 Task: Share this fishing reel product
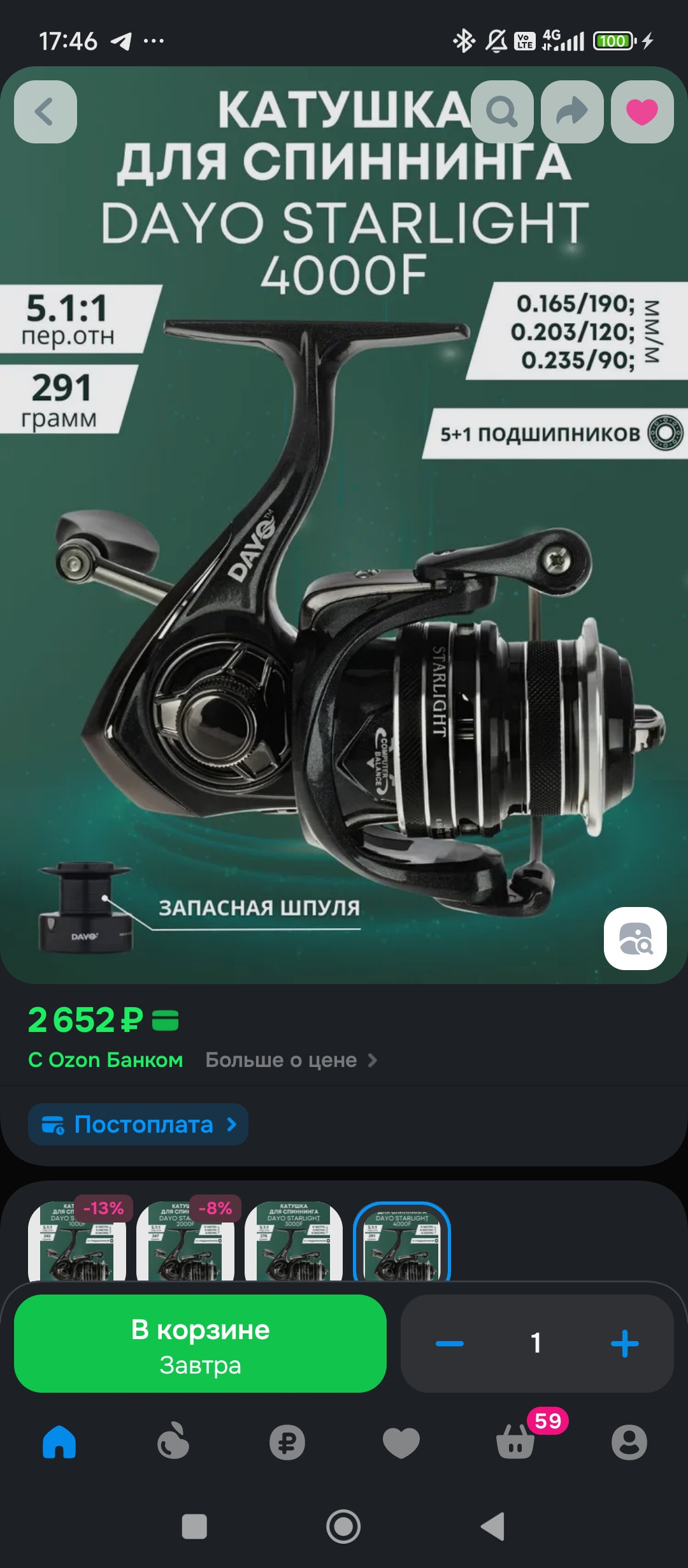click(571, 112)
